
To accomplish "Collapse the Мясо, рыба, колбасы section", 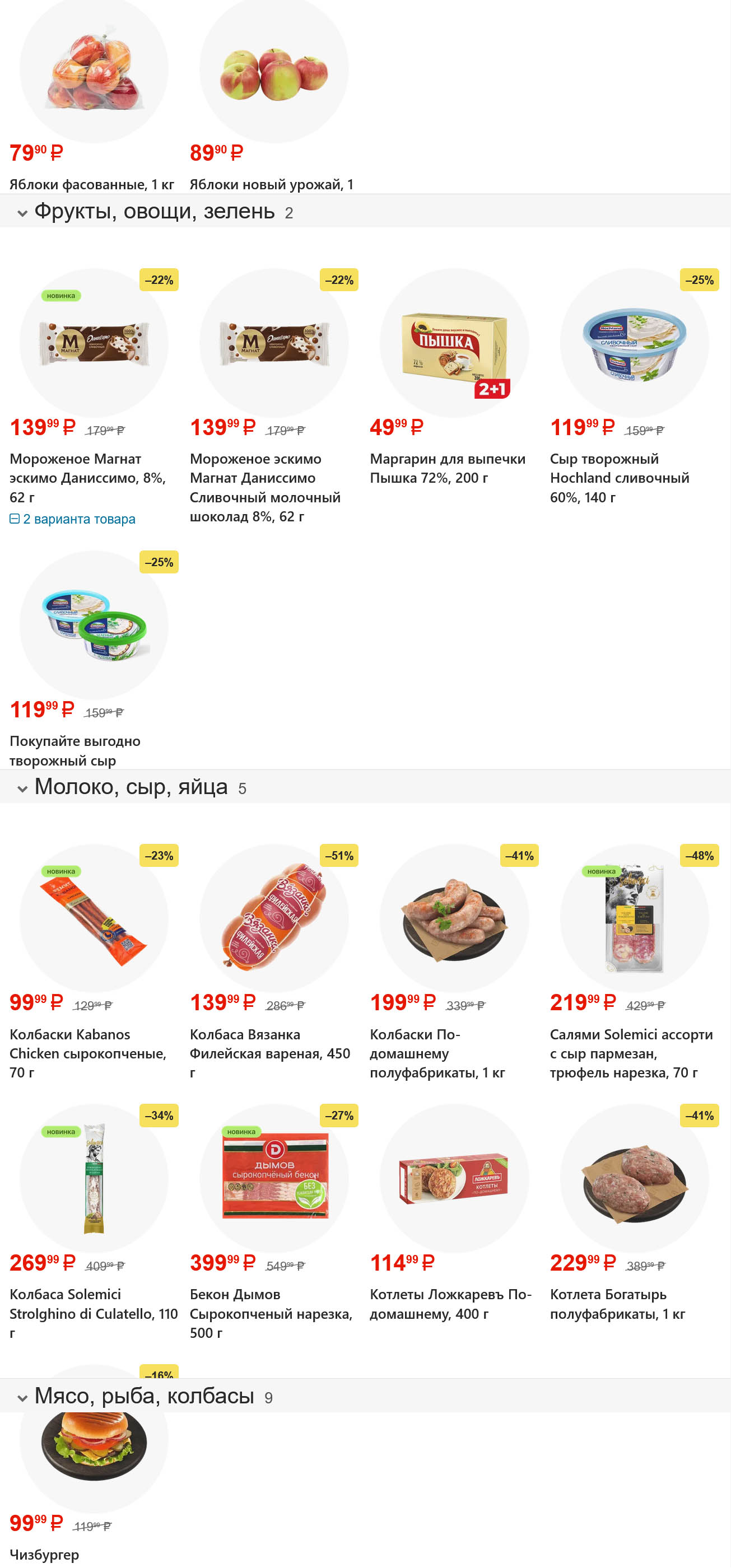I will pos(22,1398).
